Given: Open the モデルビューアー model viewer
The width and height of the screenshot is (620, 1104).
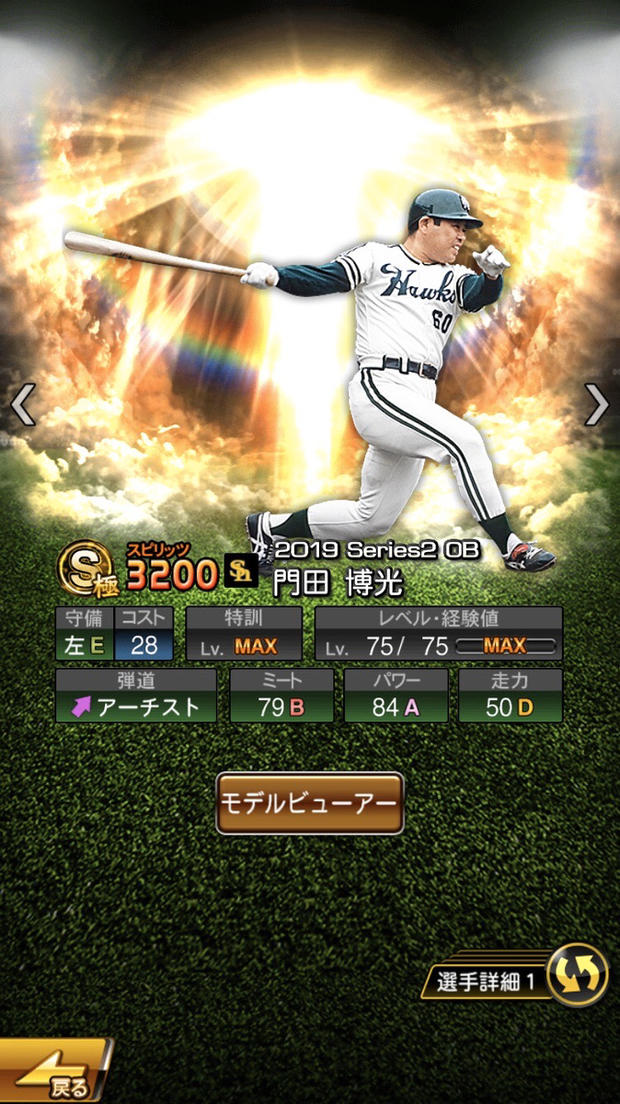Looking at the screenshot, I should 310,803.
